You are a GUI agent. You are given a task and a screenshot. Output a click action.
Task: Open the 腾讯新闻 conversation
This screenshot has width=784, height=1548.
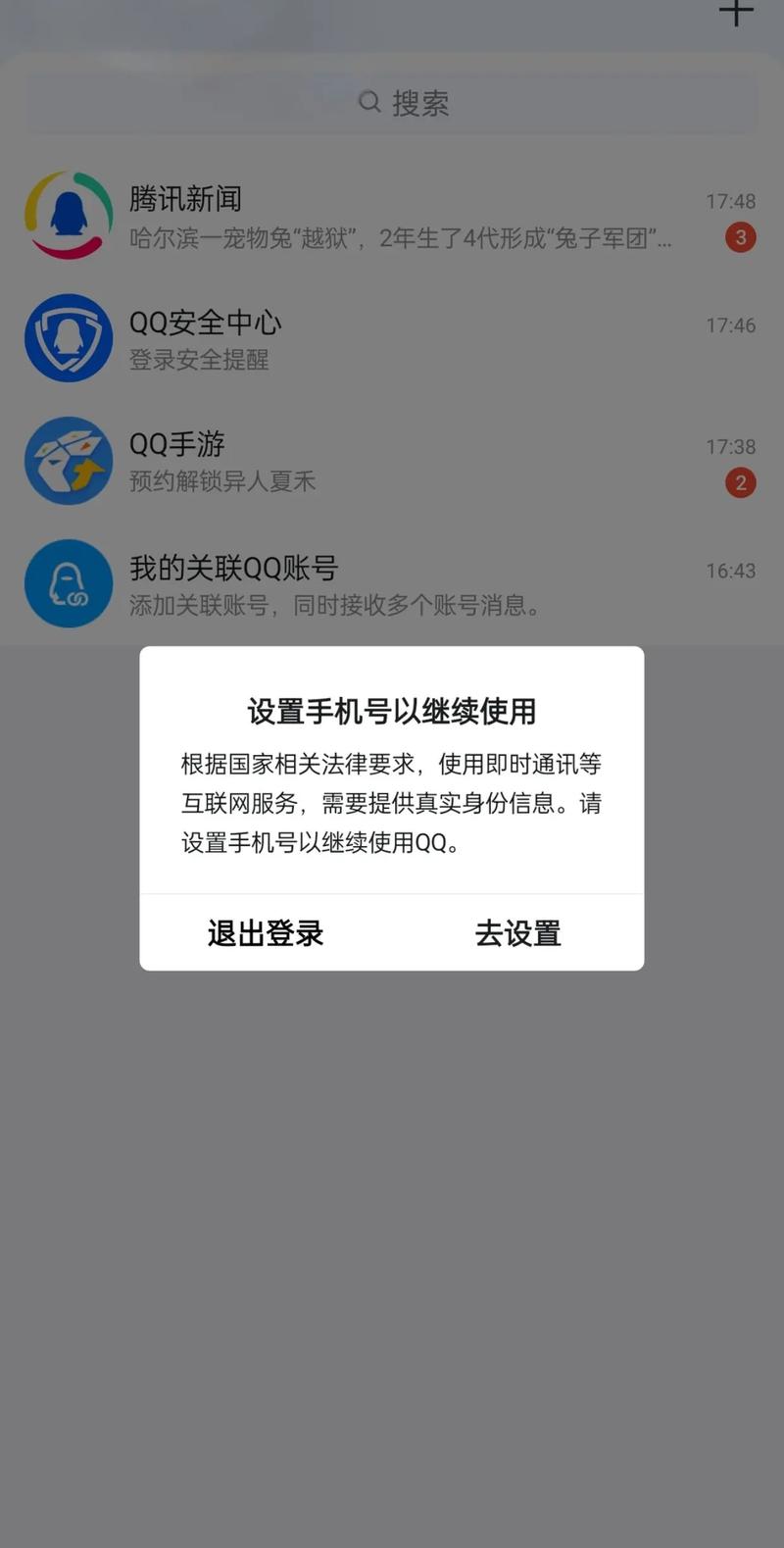click(392, 215)
